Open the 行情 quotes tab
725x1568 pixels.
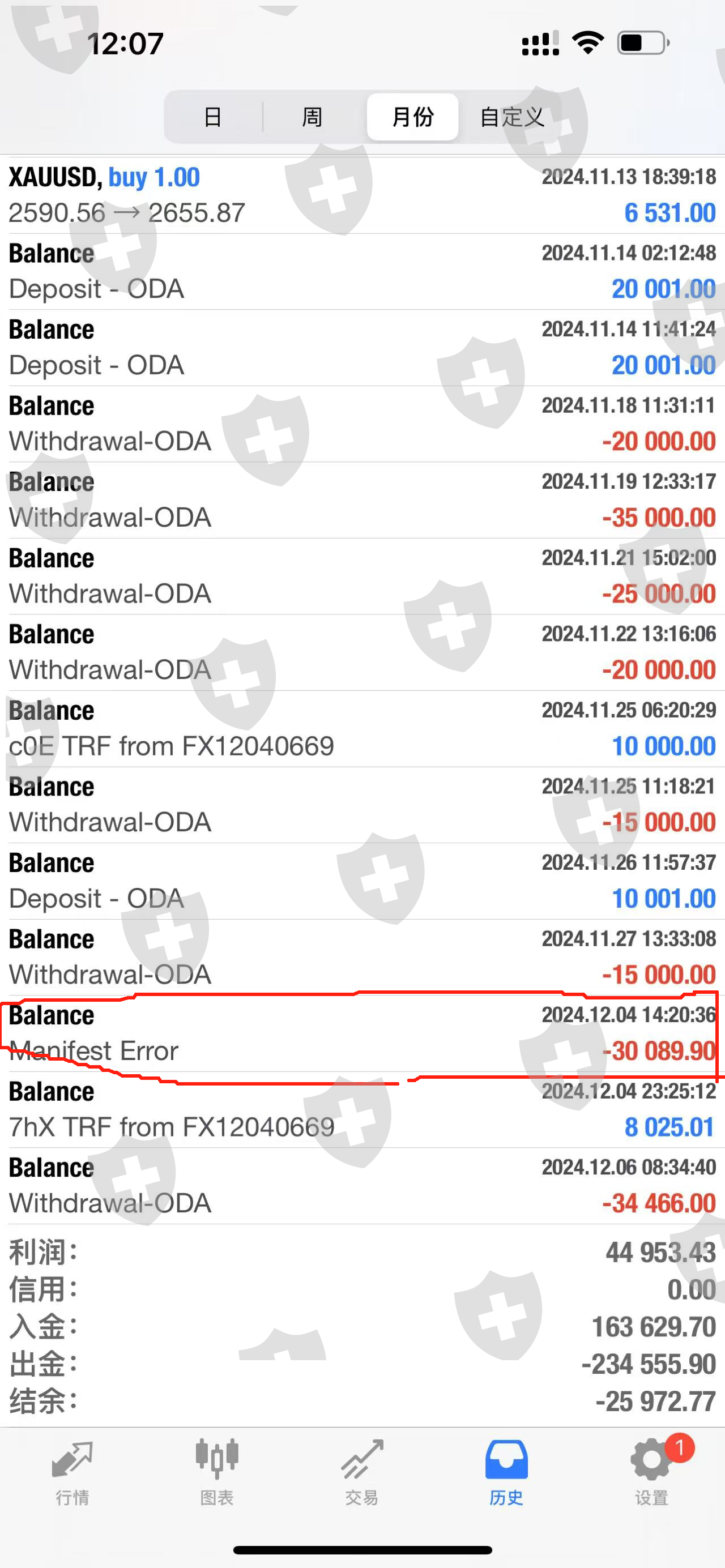[72, 1472]
